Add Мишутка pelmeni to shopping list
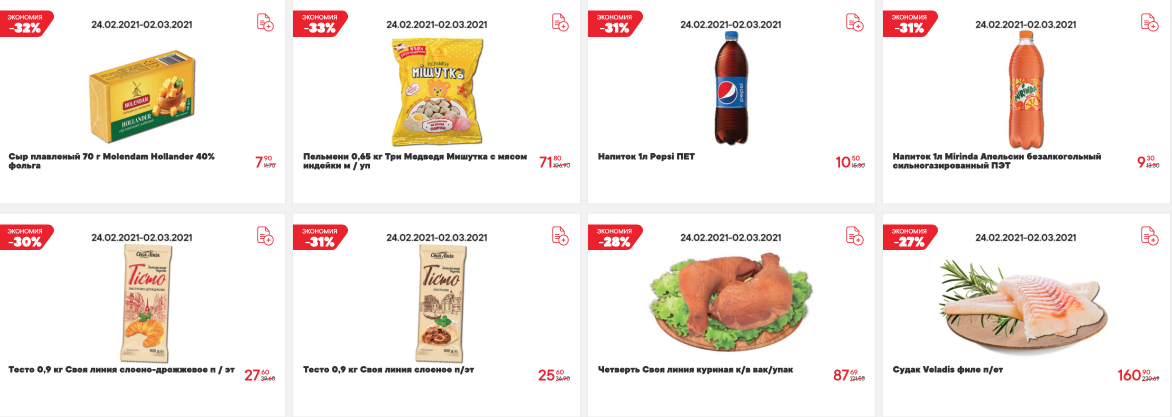This screenshot has width=1172, height=417. (560, 22)
